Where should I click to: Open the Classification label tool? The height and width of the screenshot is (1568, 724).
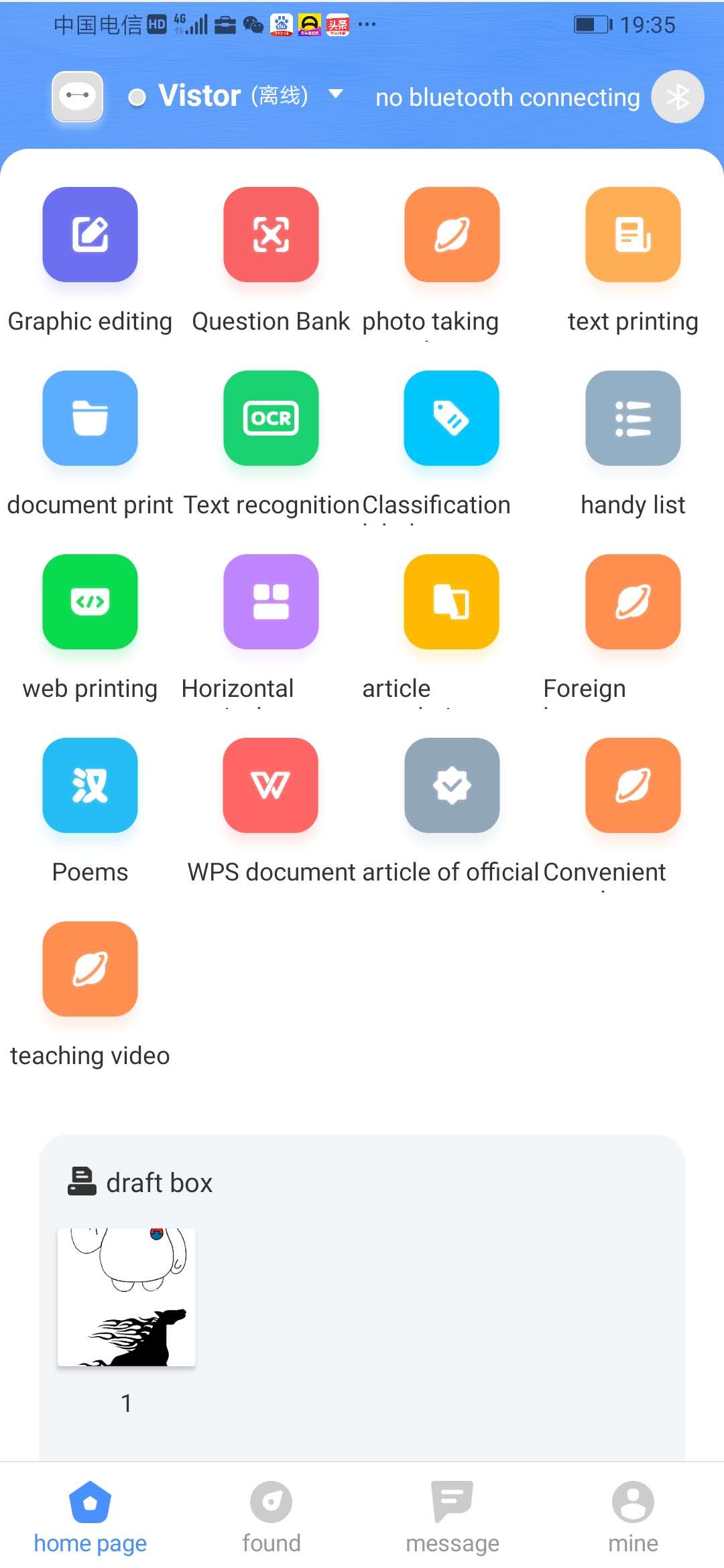pyautogui.click(x=452, y=419)
